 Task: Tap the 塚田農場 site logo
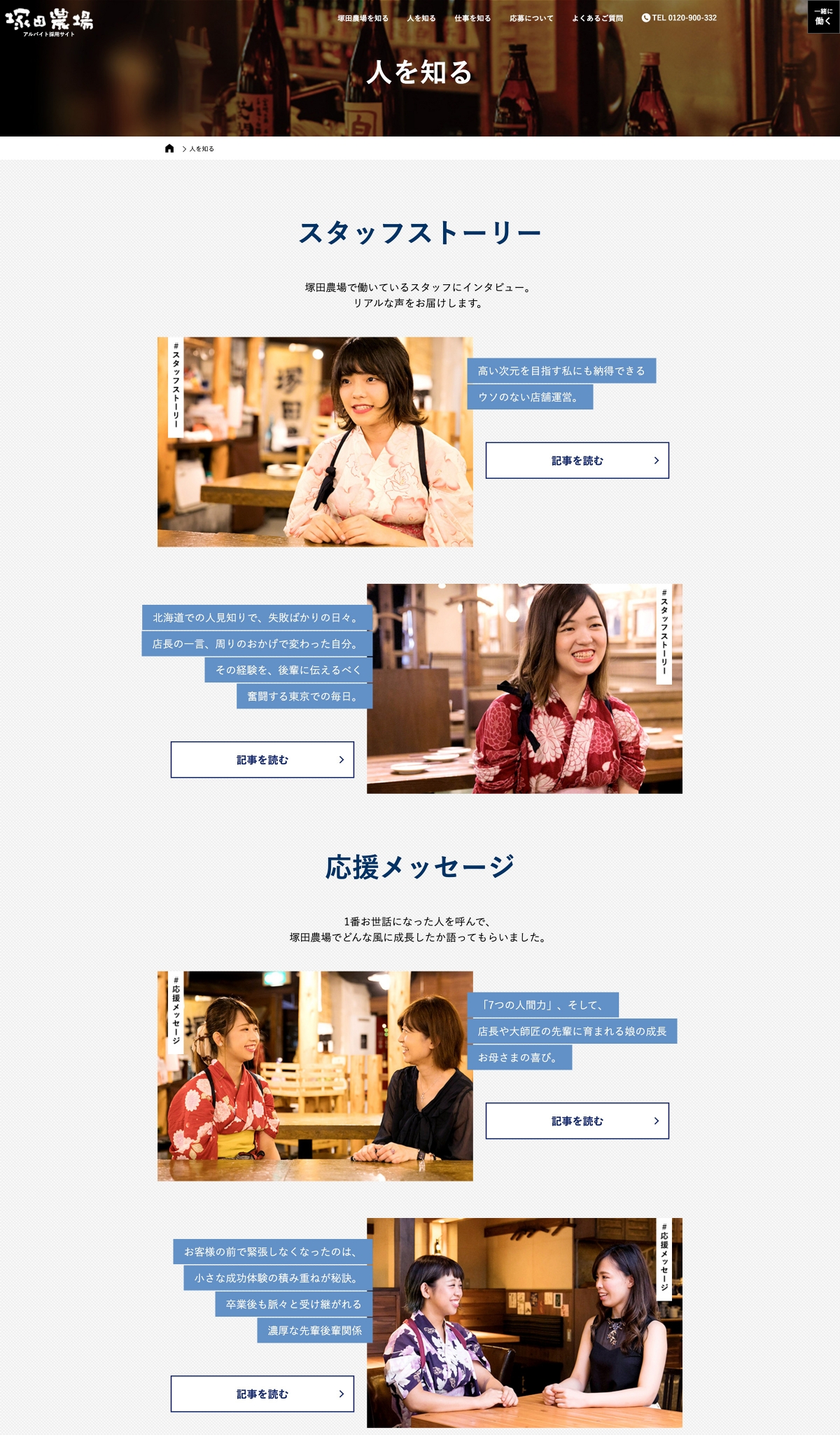point(49,22)
